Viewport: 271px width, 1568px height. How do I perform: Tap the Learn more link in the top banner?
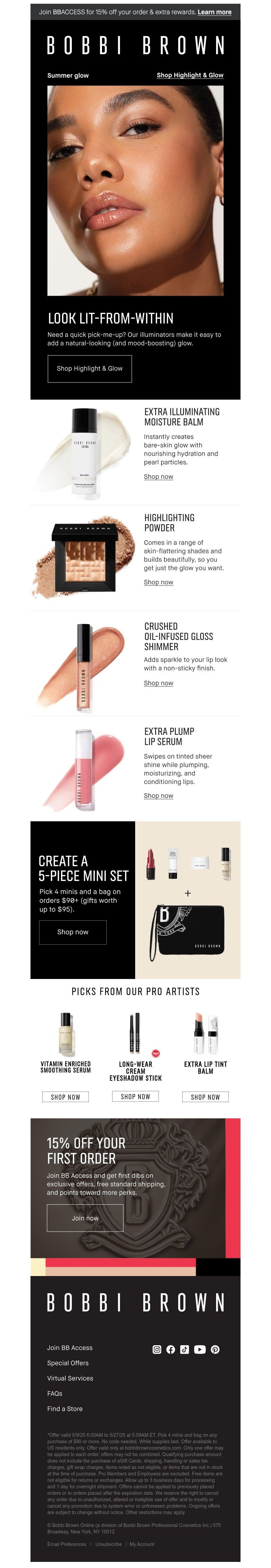pyautogui.click(x=214, y=12)
